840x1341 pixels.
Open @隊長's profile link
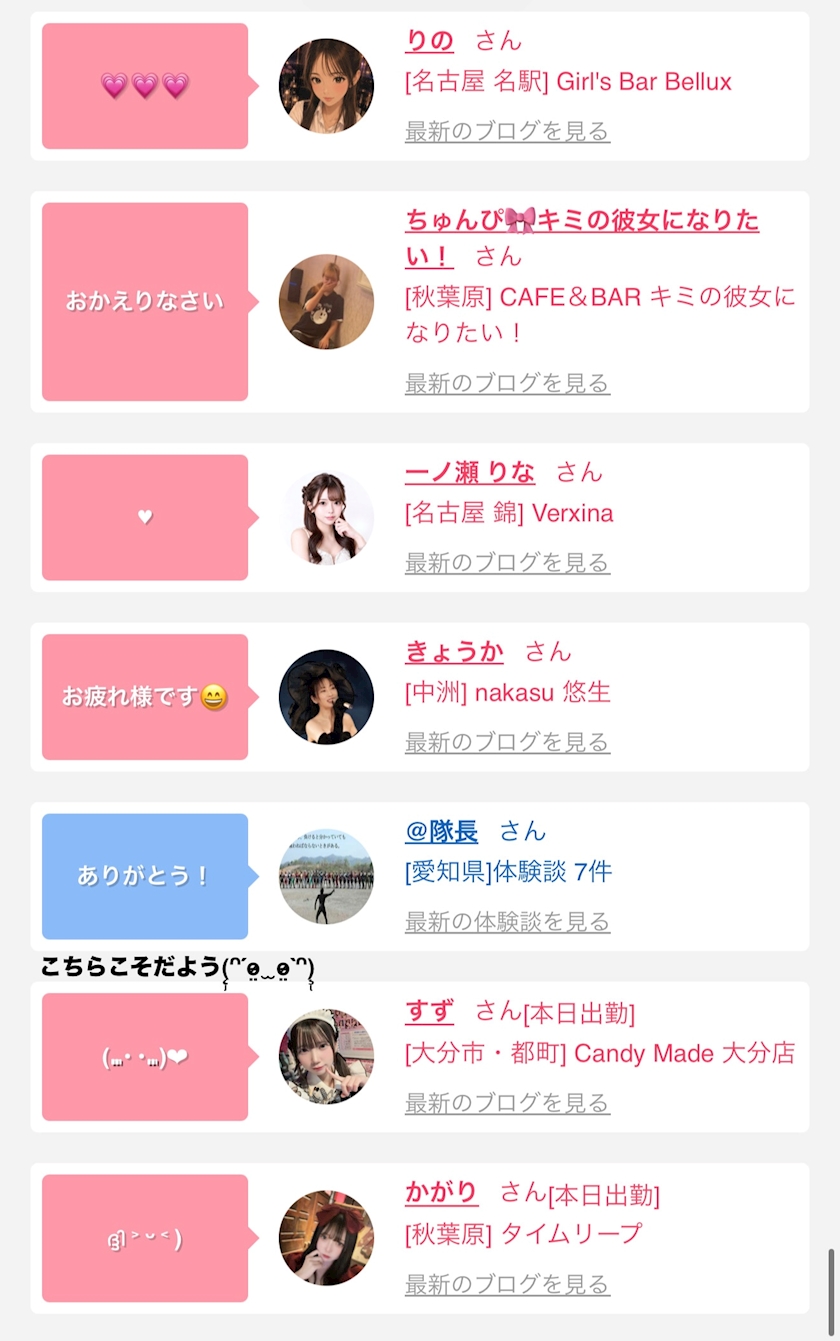441,831
